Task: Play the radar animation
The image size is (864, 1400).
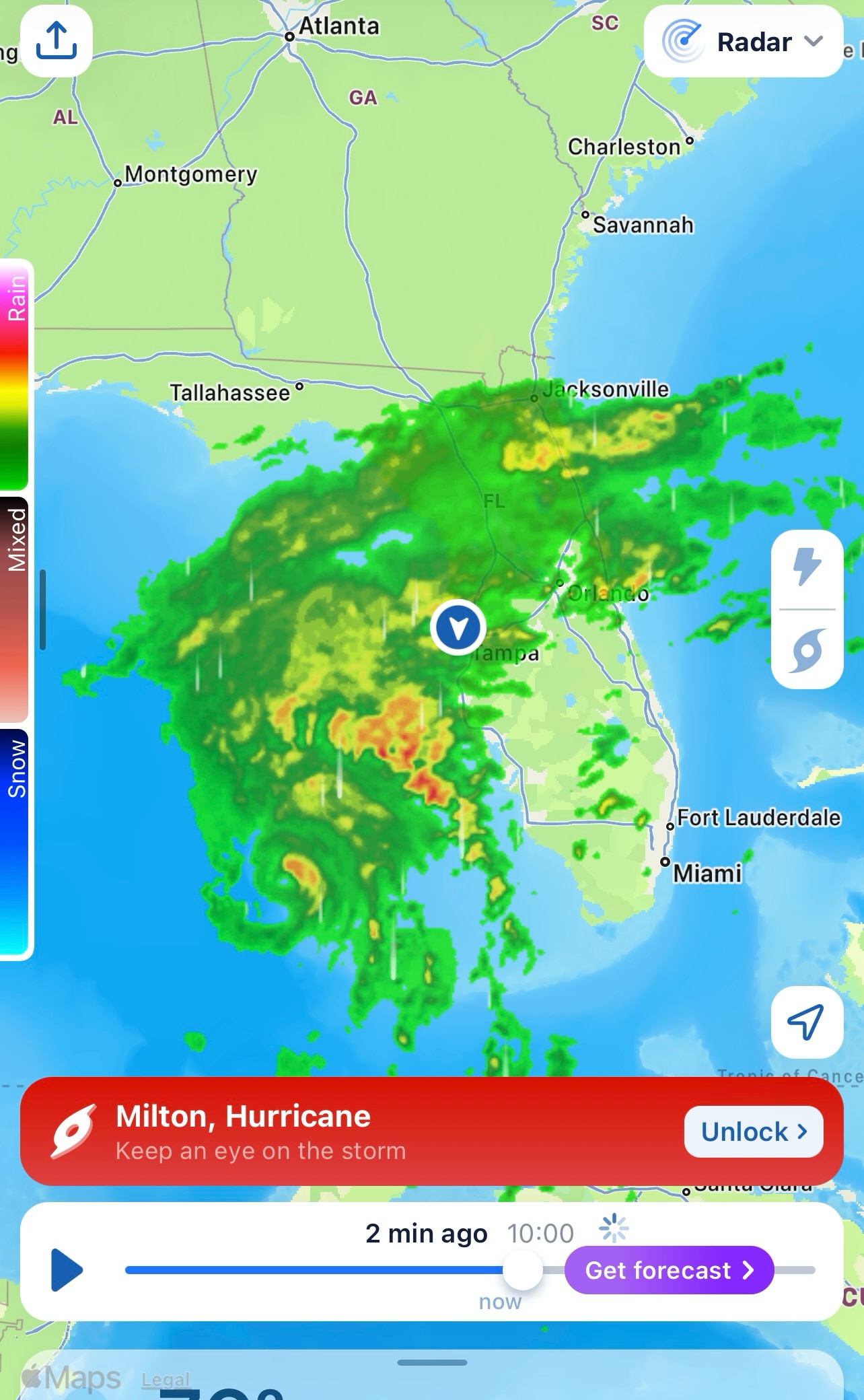Action: (67, 1270)
